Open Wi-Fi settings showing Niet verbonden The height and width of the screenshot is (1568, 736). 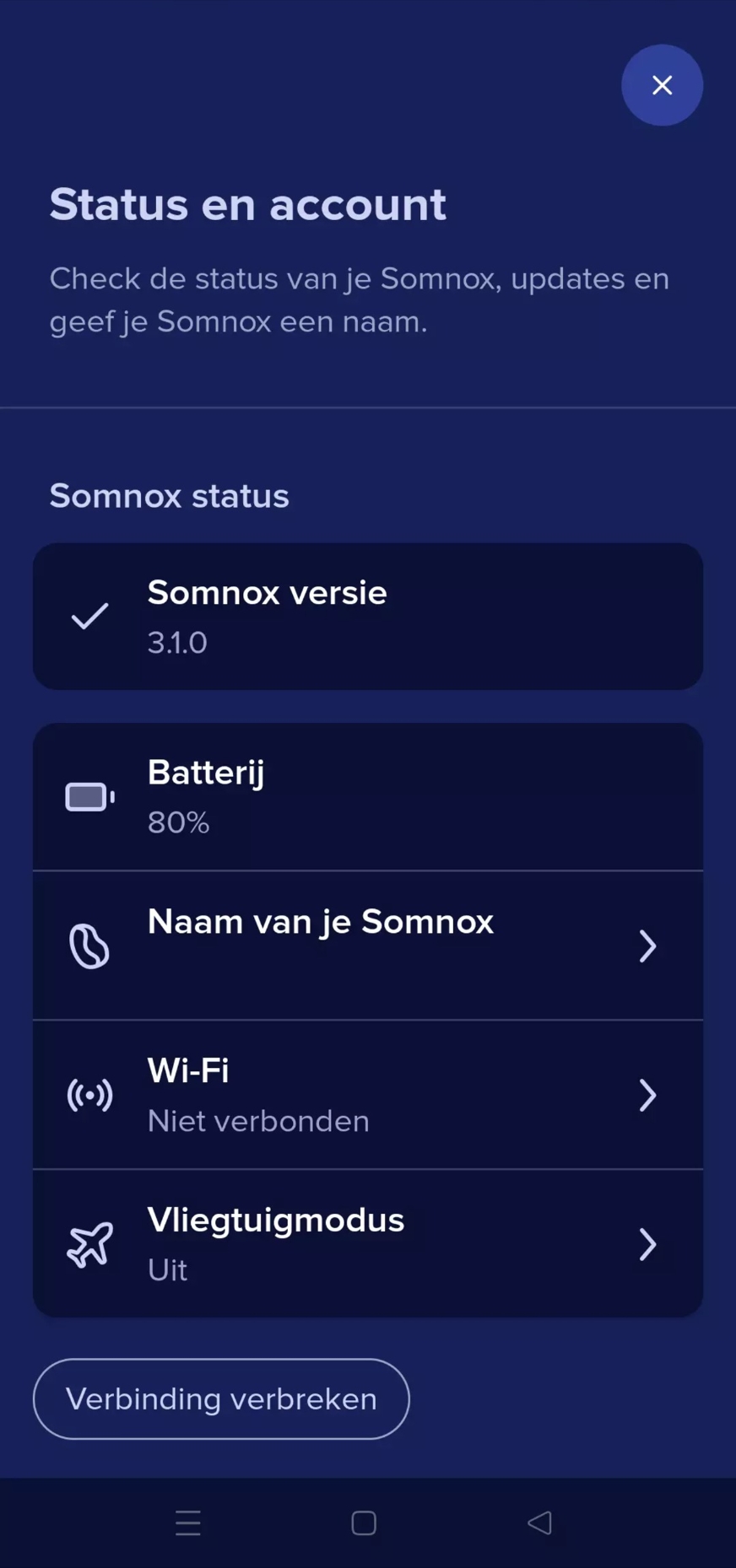coord(367,1095)
